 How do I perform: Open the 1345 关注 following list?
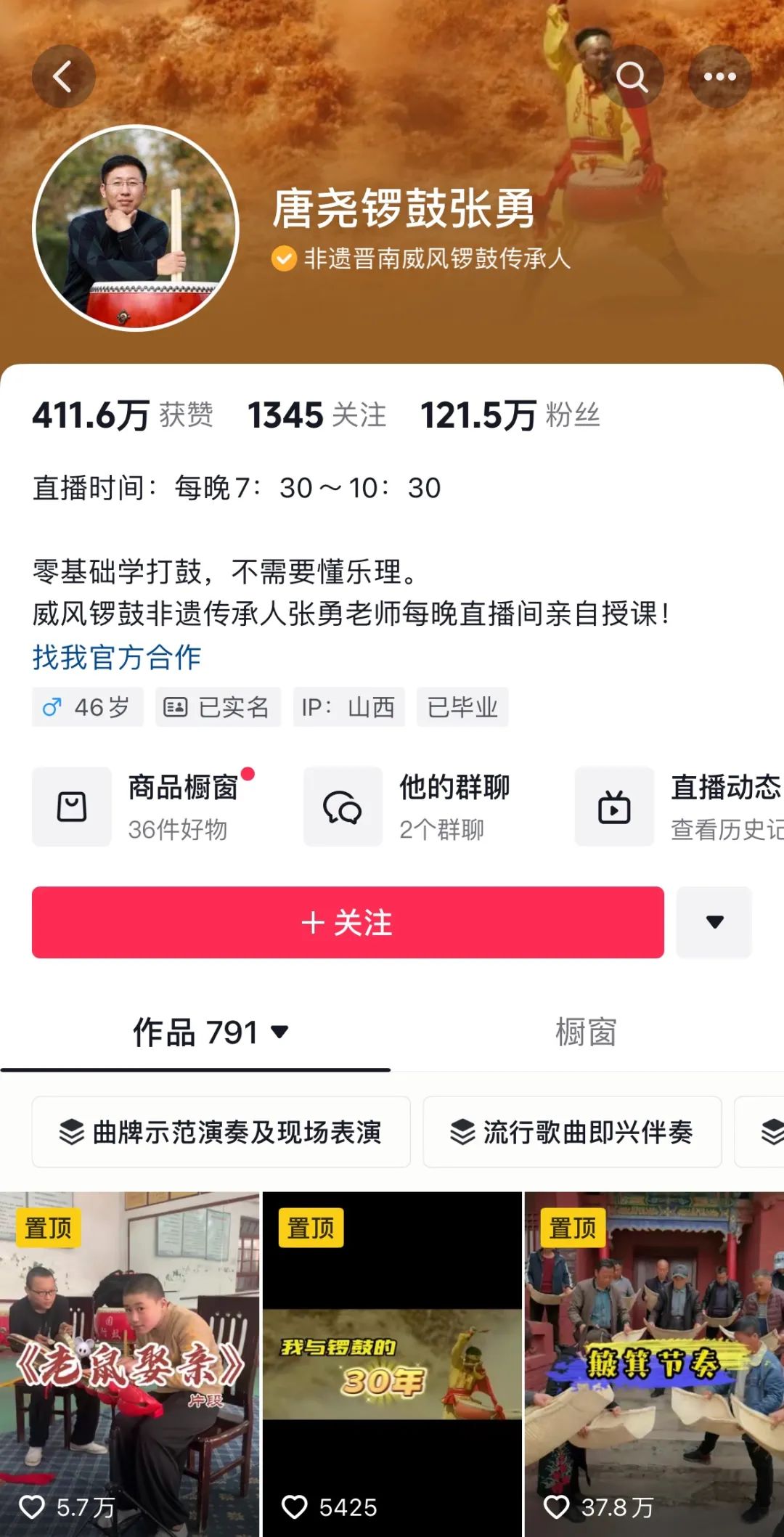[x=317, y=415]
